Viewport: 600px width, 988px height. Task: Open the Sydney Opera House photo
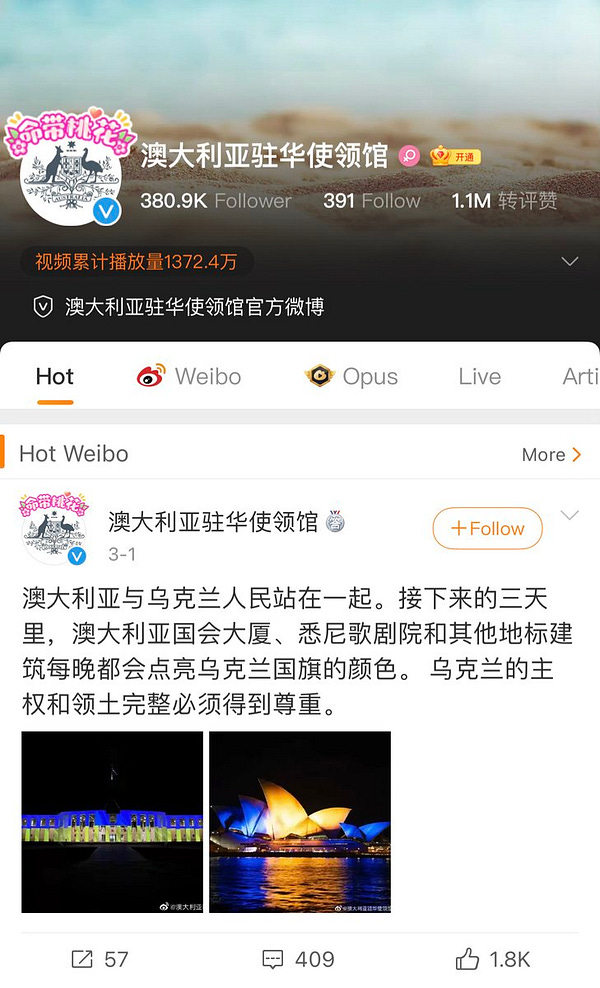300,822
